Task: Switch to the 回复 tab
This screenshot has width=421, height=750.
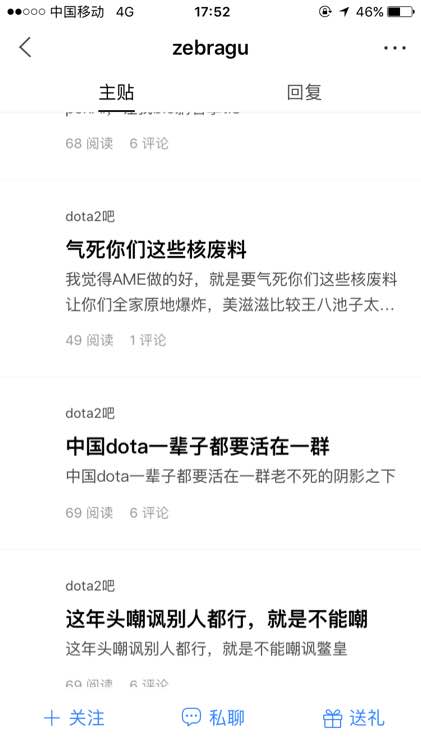Action: pos(304,92)
